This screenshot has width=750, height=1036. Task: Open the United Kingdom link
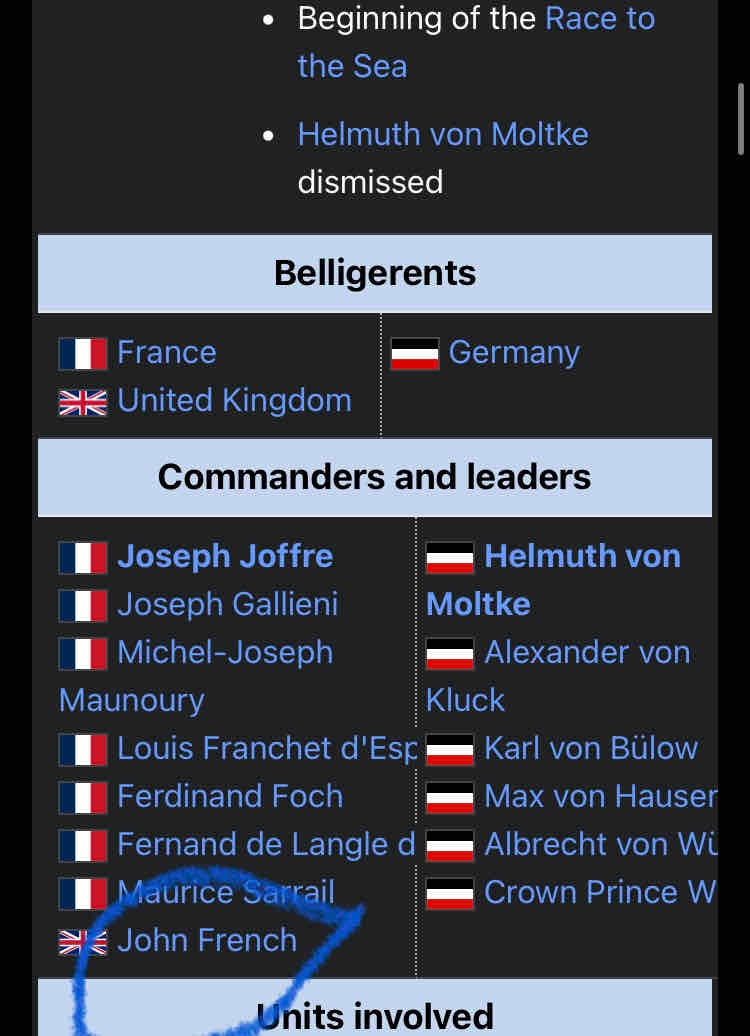point(234,400)
